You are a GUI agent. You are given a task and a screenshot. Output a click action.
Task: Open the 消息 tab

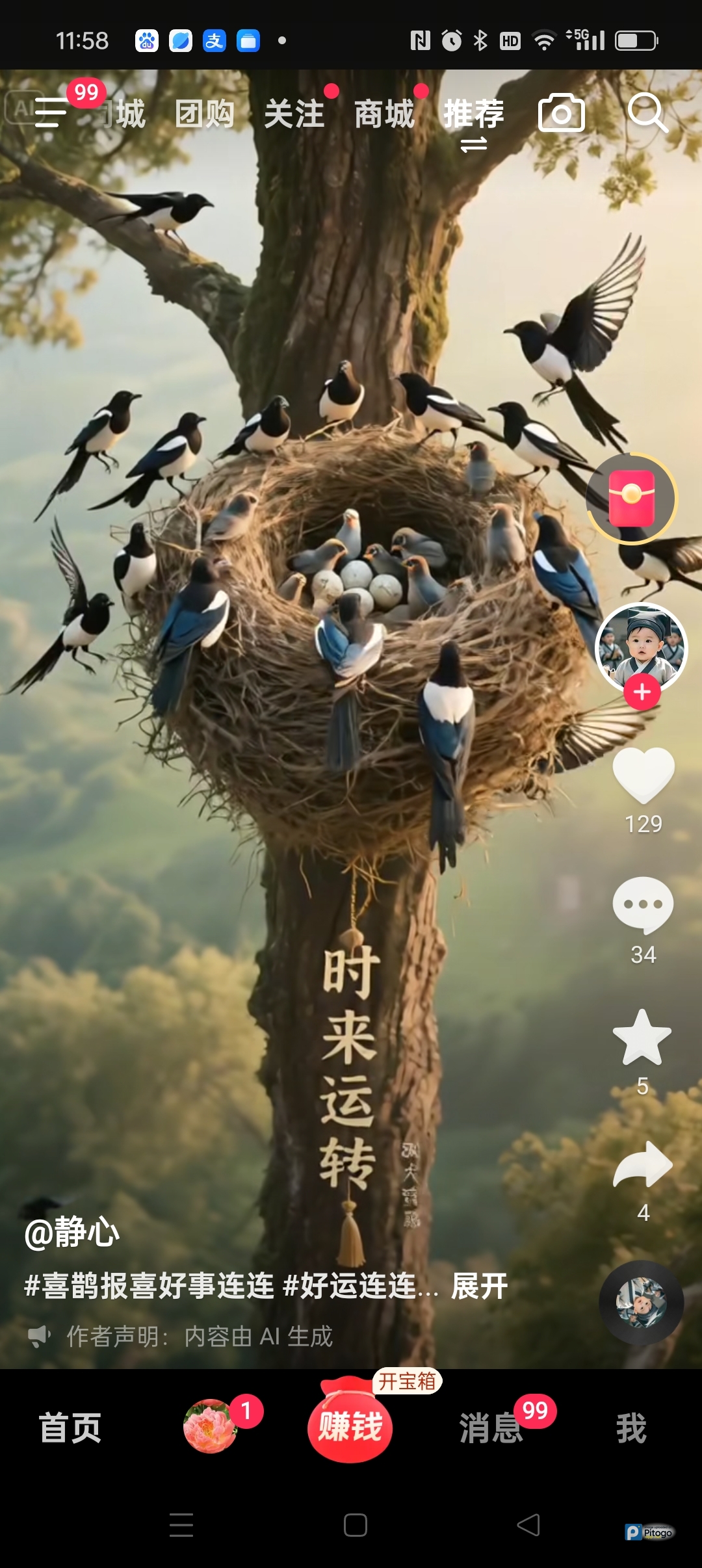point(491,1428)
